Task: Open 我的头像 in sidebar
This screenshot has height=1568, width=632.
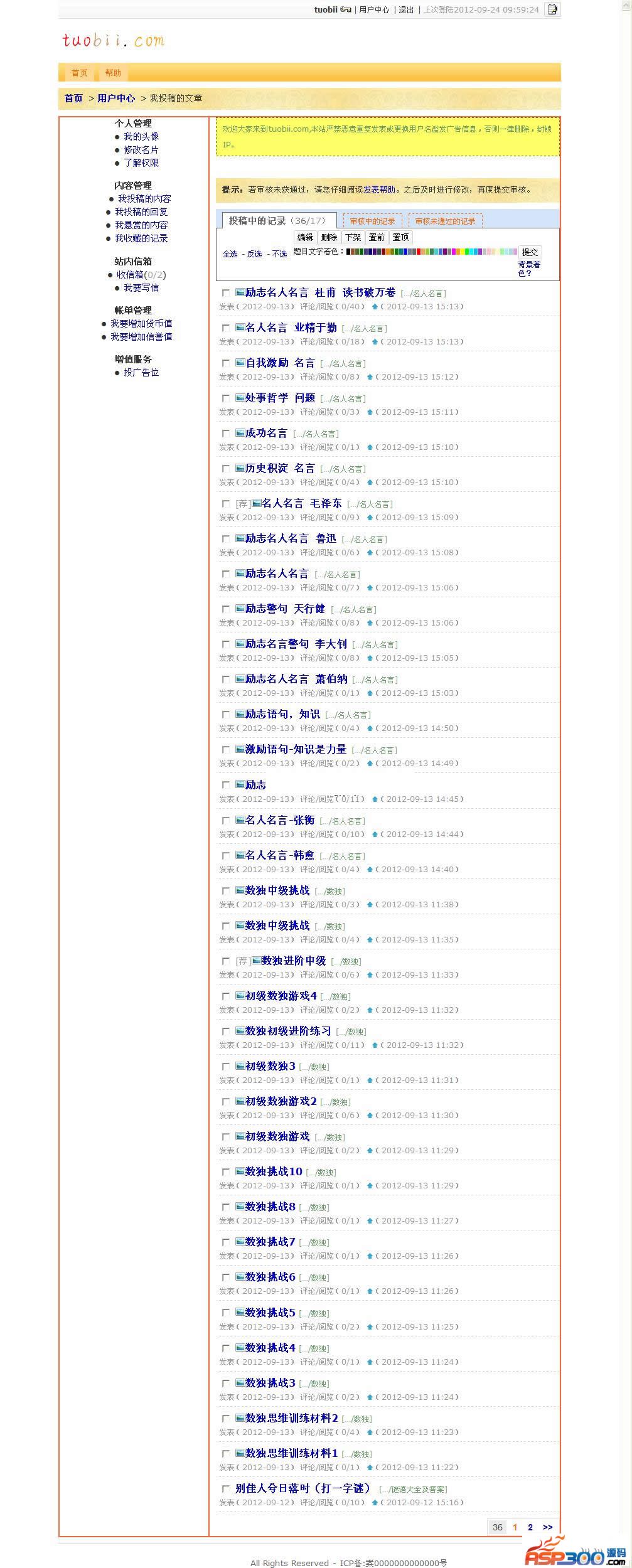Action: click(x=141, y=137)
